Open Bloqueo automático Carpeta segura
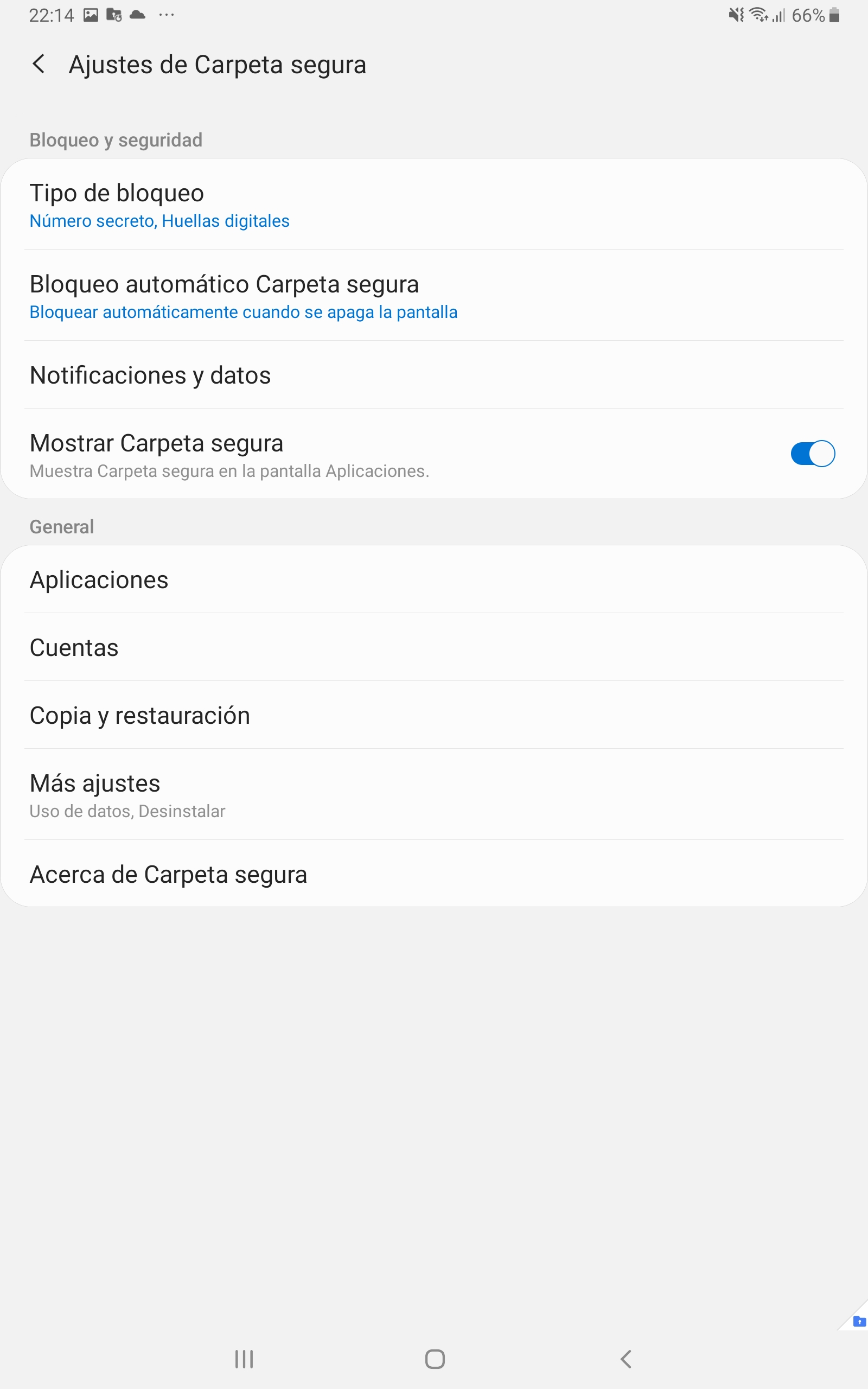Viewport: 868px width, 1389px height. [434, 296]
